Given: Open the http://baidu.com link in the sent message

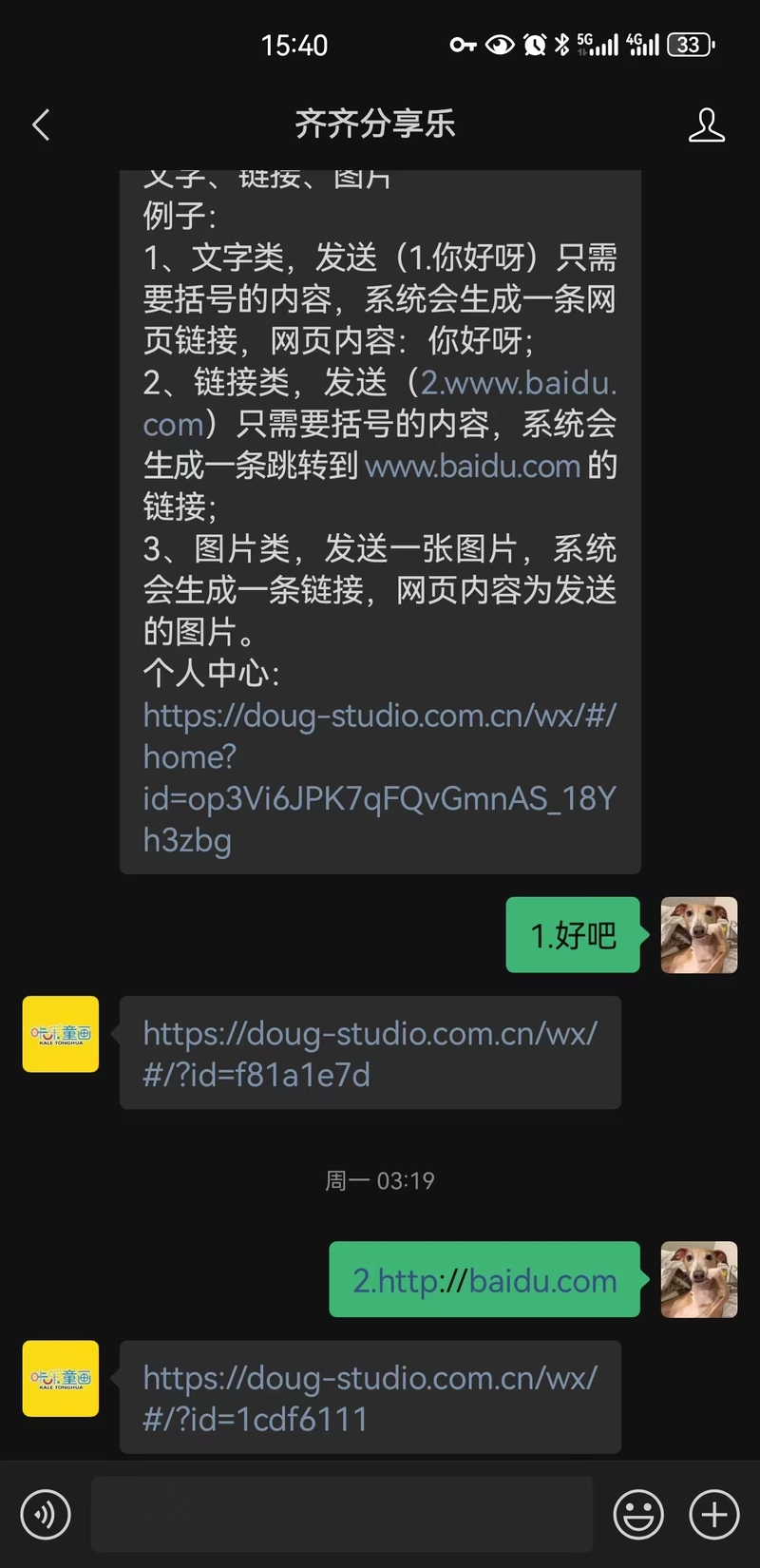Looking at the screenshot, I should coord(497,1281).
